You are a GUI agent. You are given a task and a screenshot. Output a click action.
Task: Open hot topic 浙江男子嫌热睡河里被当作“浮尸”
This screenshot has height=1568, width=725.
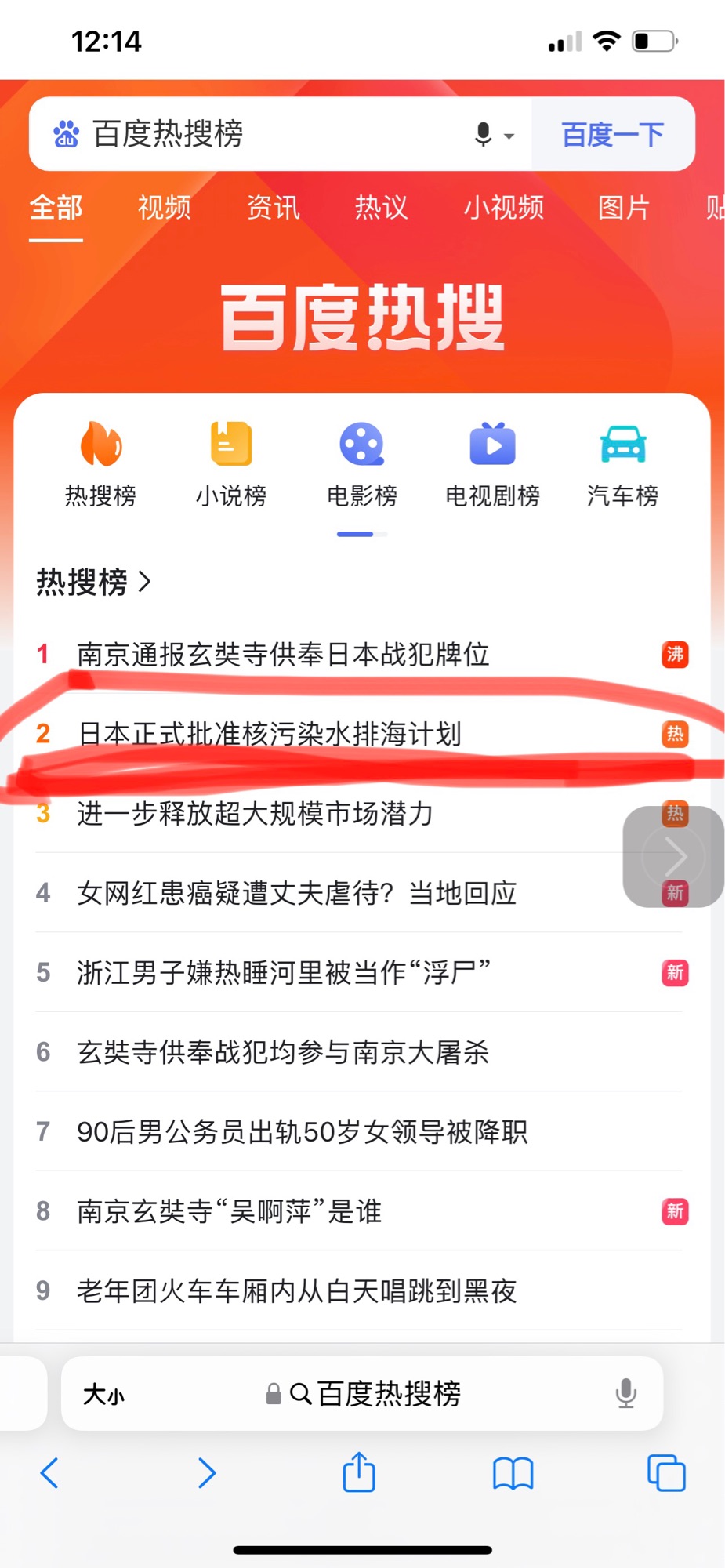284,972
